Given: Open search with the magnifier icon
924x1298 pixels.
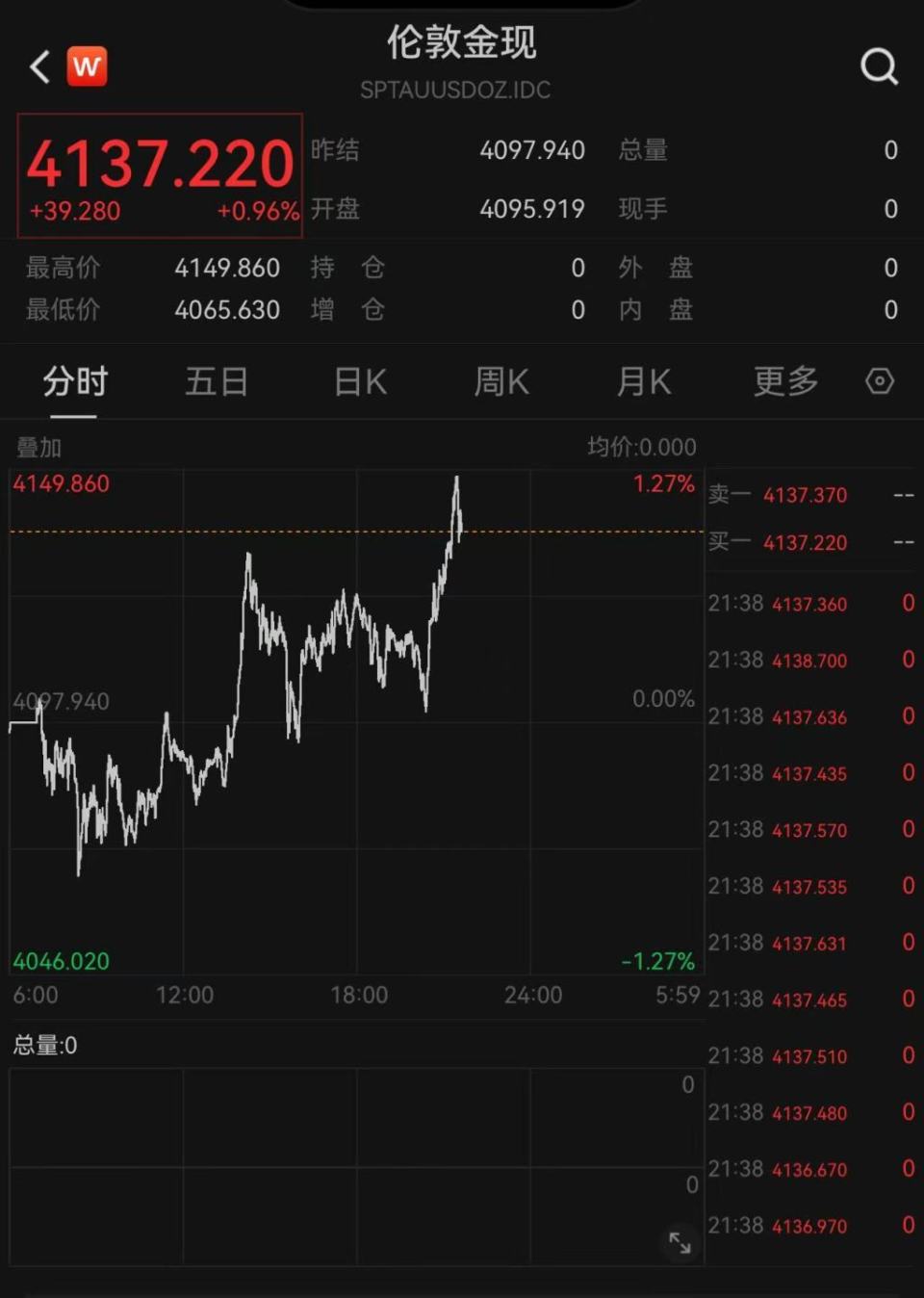Looking at the screenshot, I should click(x=878, y=67).
